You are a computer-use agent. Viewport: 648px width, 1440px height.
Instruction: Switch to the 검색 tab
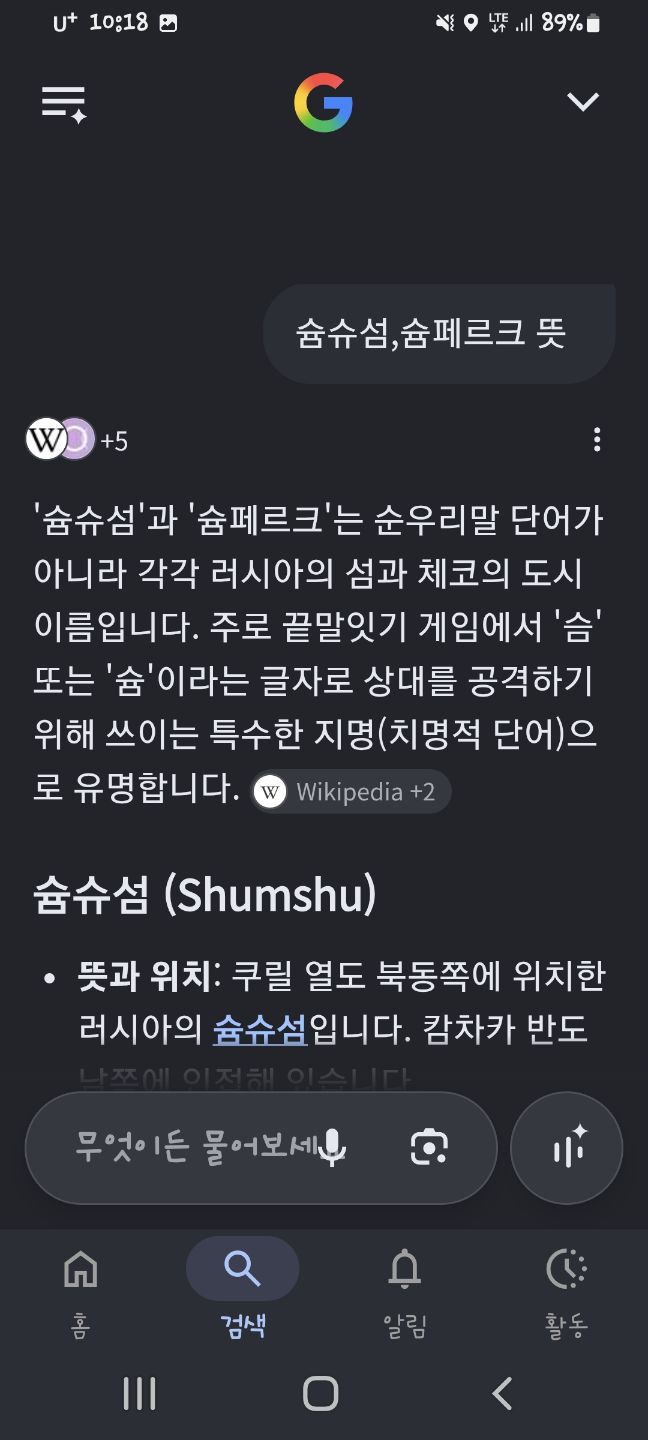[243, 1289]
